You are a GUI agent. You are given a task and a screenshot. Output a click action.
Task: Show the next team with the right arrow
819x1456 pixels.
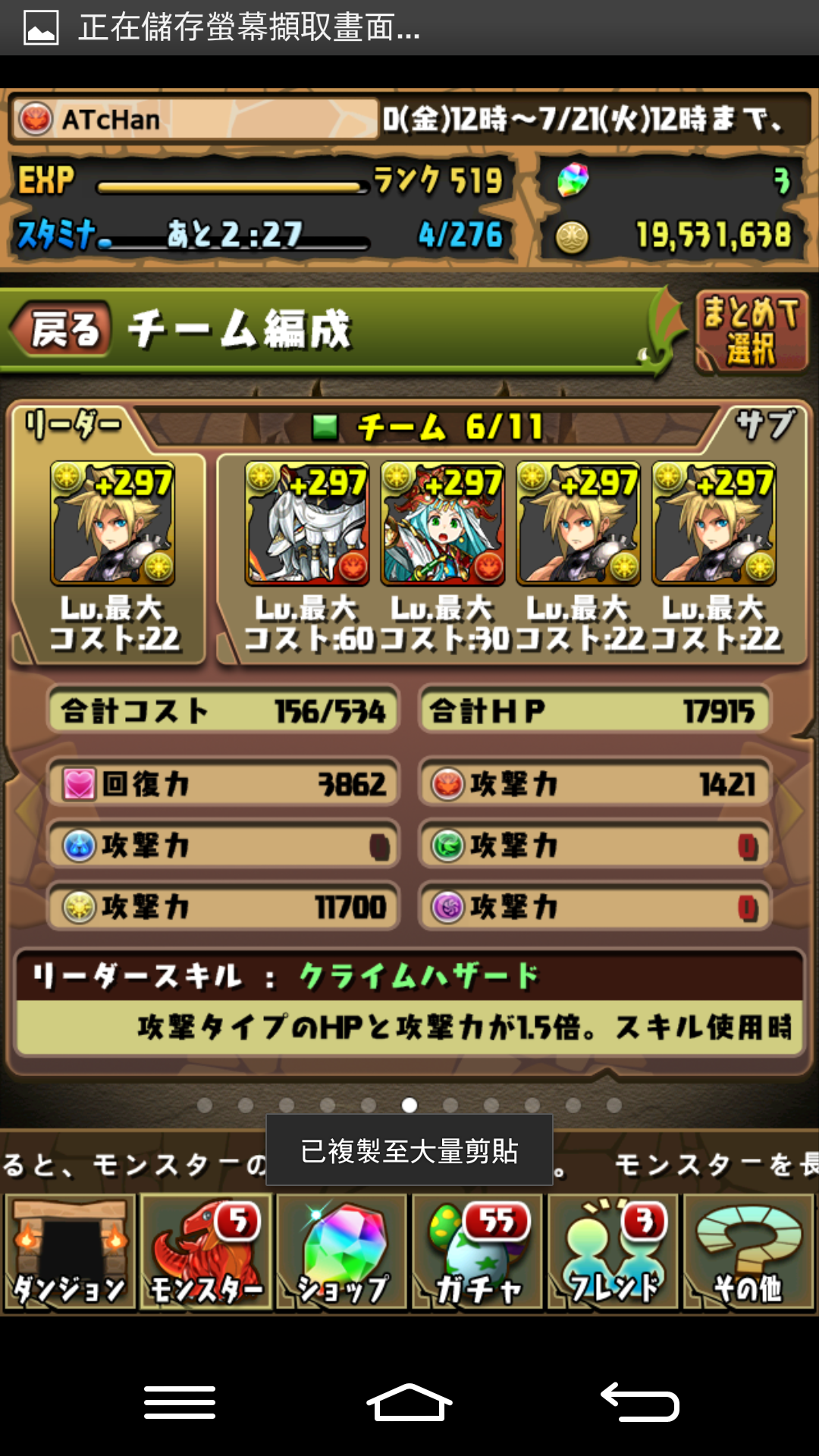point(794,810)
